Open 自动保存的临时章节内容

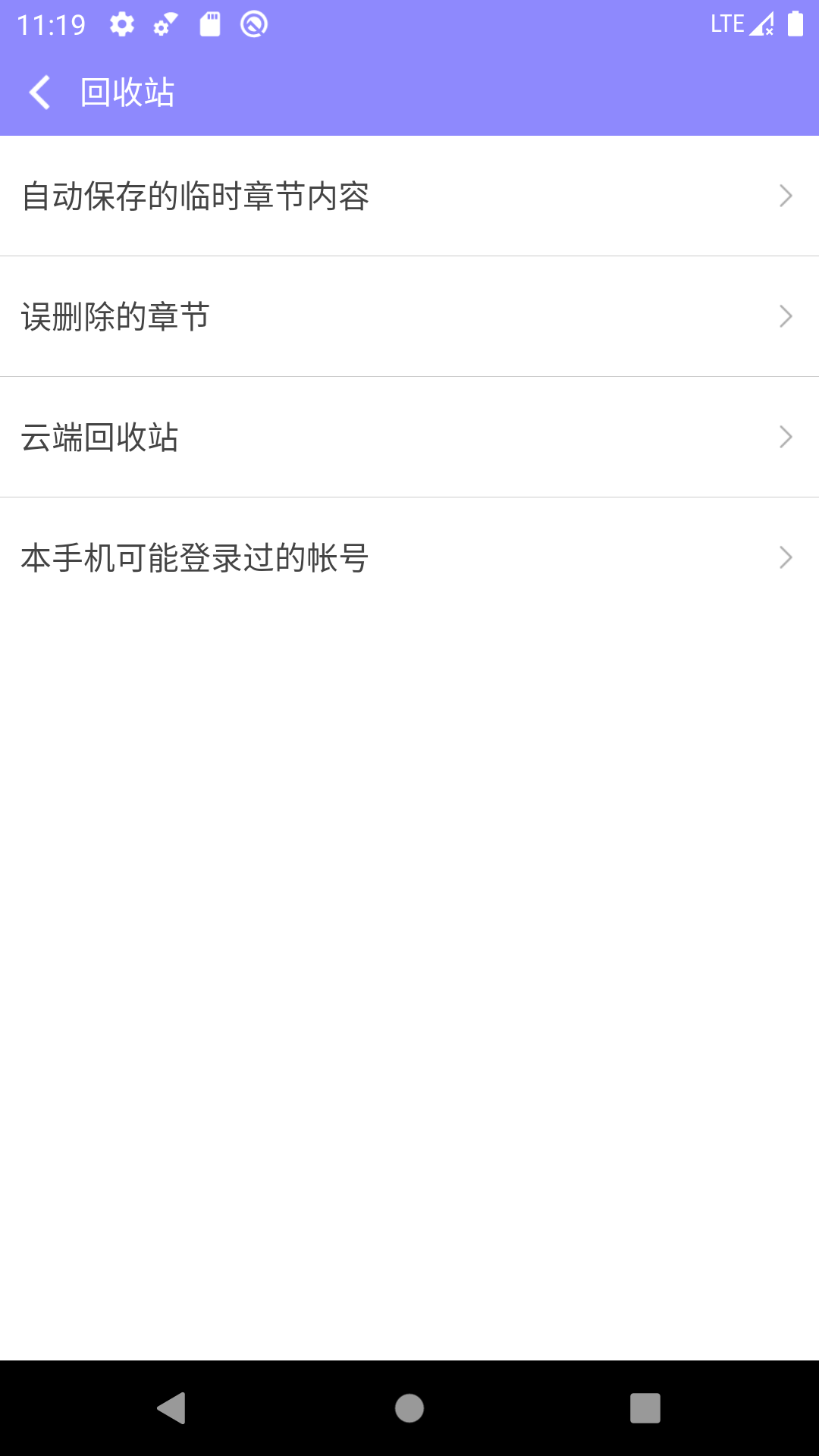click(x=197, y=196)
